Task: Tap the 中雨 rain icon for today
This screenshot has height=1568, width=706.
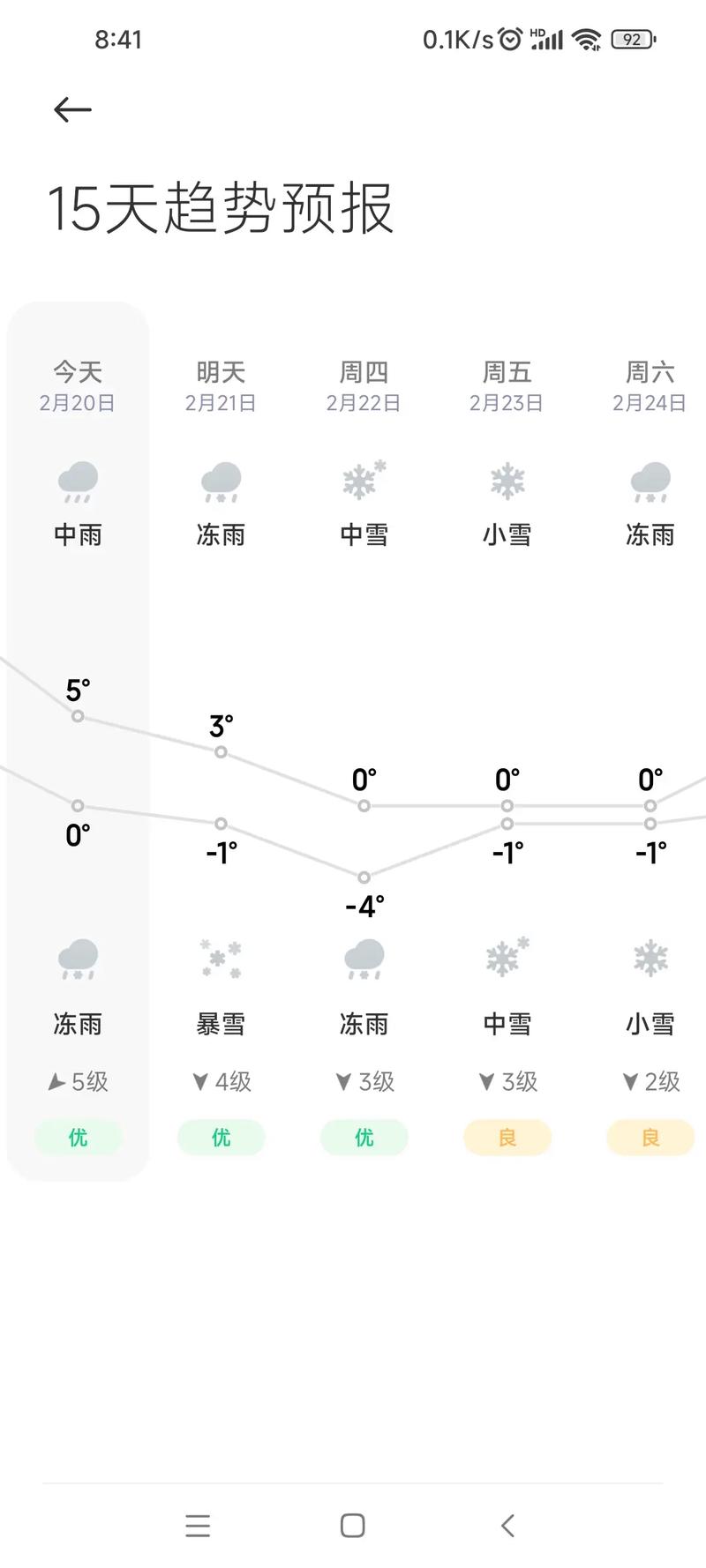Action: (78, 483)
